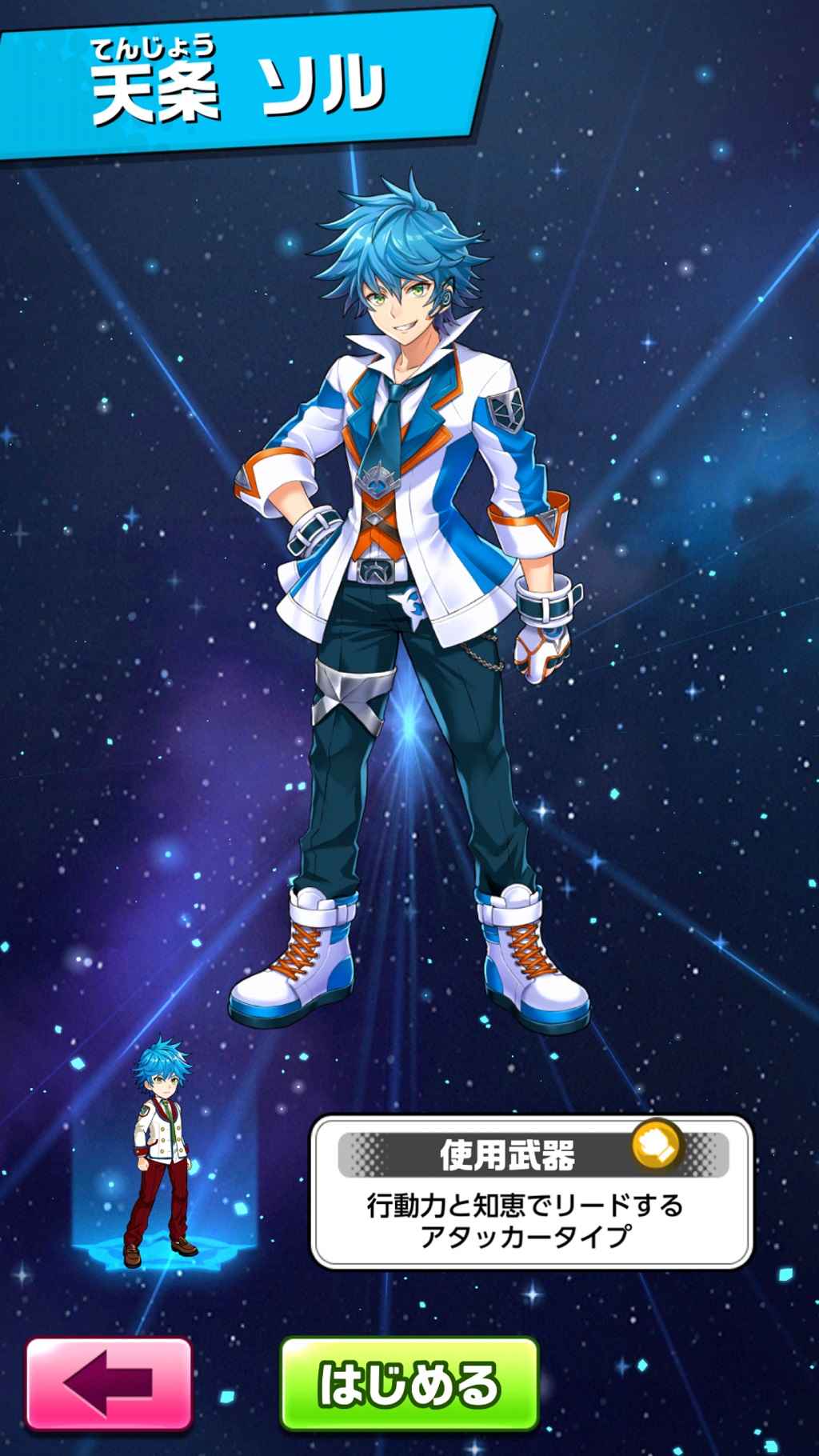Start with the green はじめる button
The image size is (819, 1456).
click(x=409, y=1384)
